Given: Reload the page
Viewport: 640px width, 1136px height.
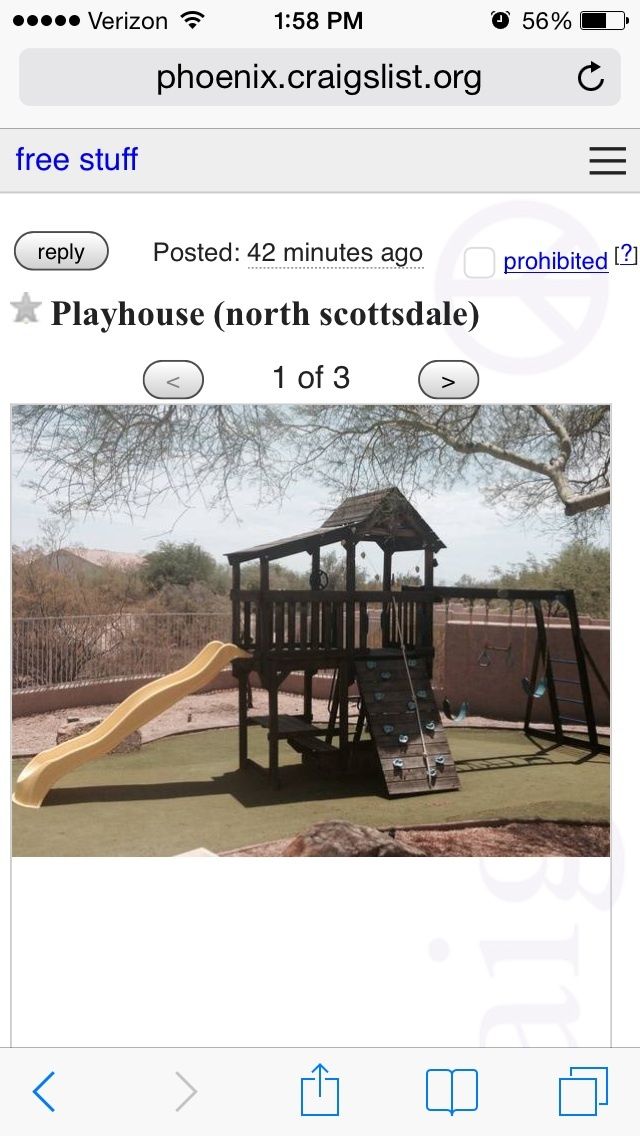Looking at the screenshot, I should (x=591, y=78).
